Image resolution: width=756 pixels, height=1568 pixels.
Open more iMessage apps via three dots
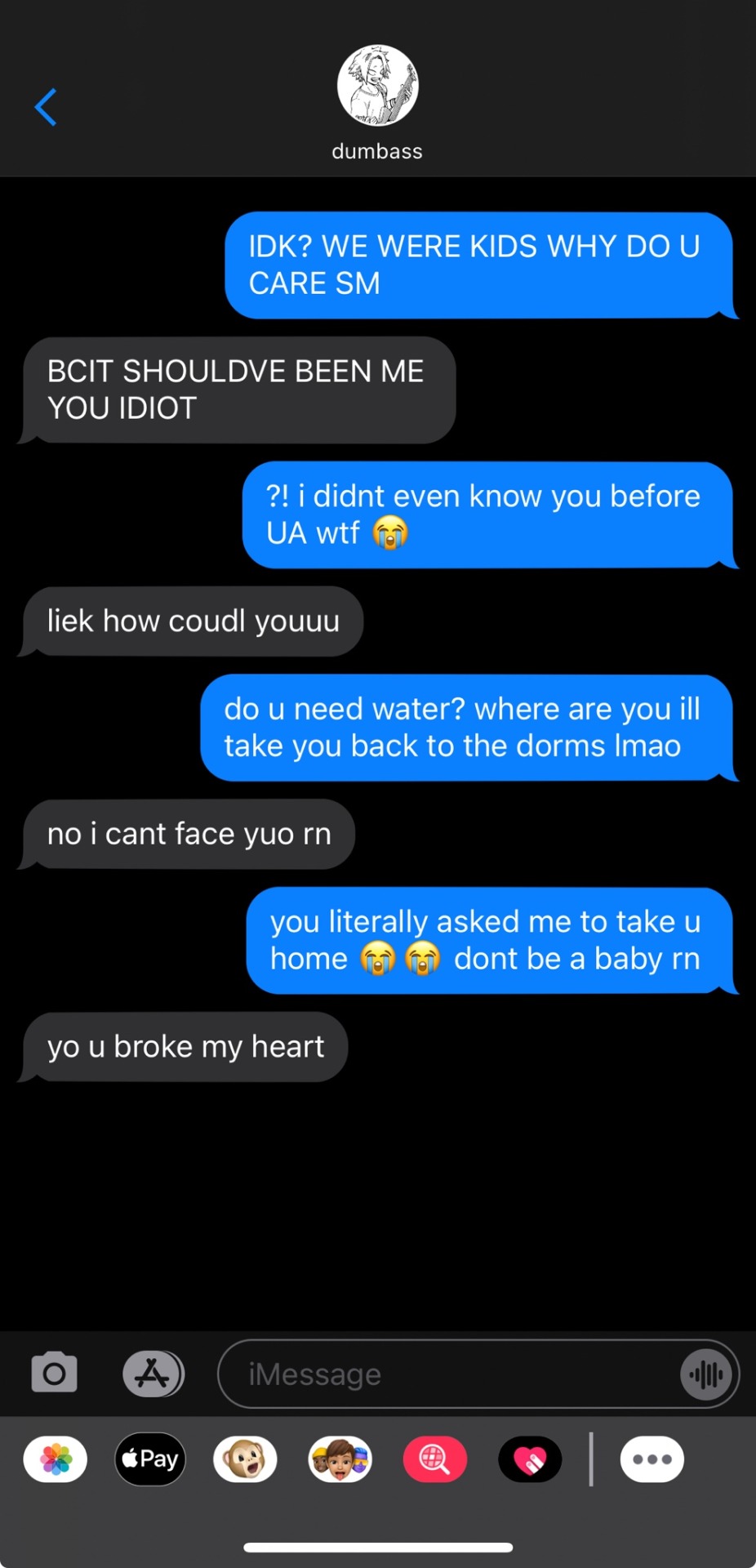pos(651,1459)
